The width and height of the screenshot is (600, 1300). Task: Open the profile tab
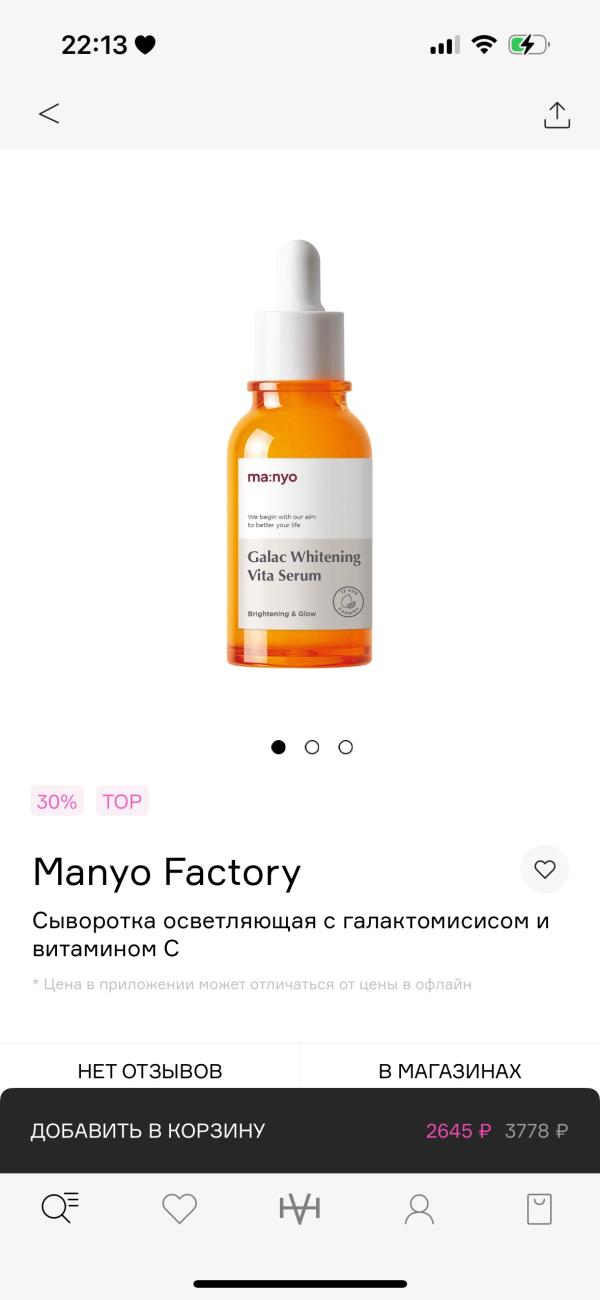419,1209
